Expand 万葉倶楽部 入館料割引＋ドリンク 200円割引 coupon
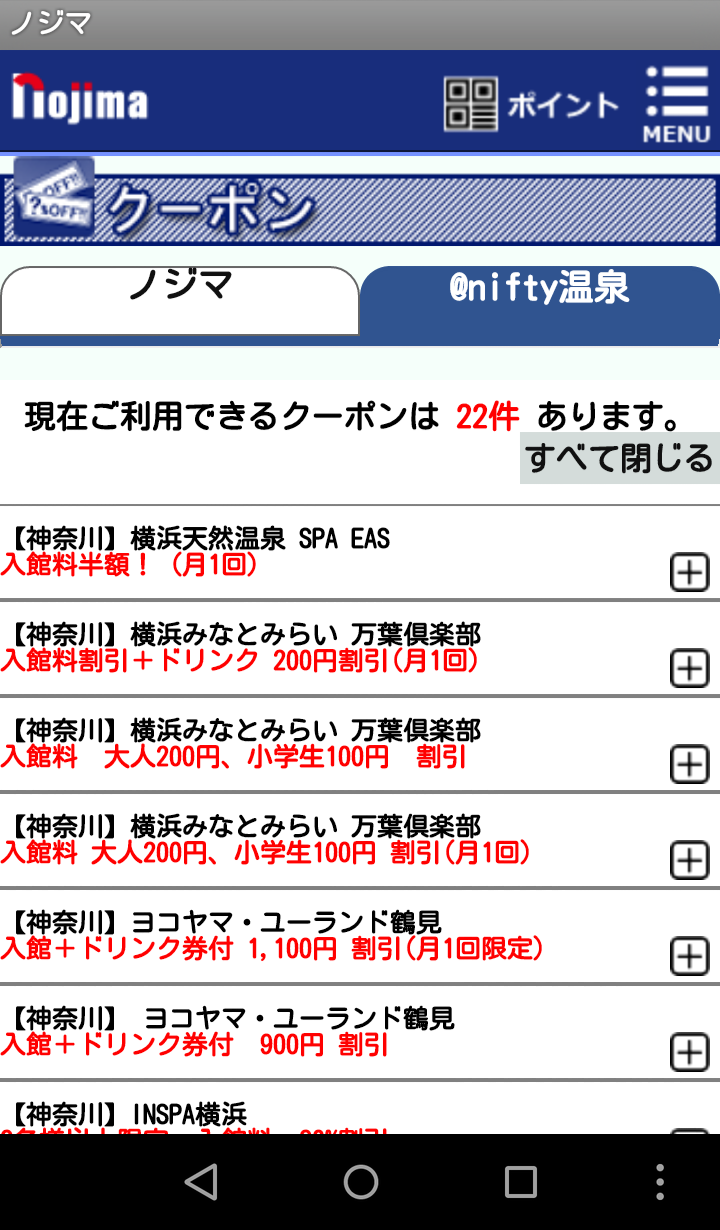Screen dimensions: 720x1230 click(689, 668)
